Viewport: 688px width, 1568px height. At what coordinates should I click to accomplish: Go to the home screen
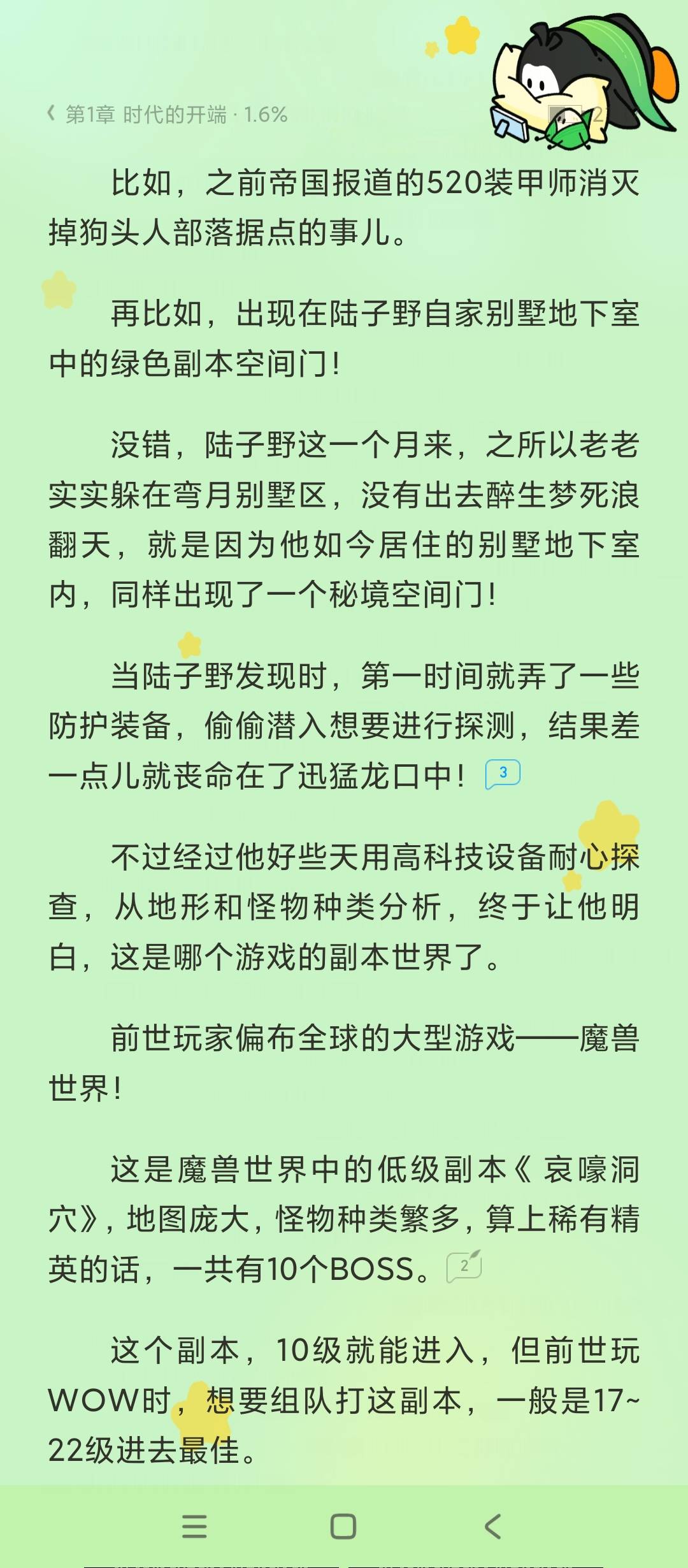(x=343, y=1527)
